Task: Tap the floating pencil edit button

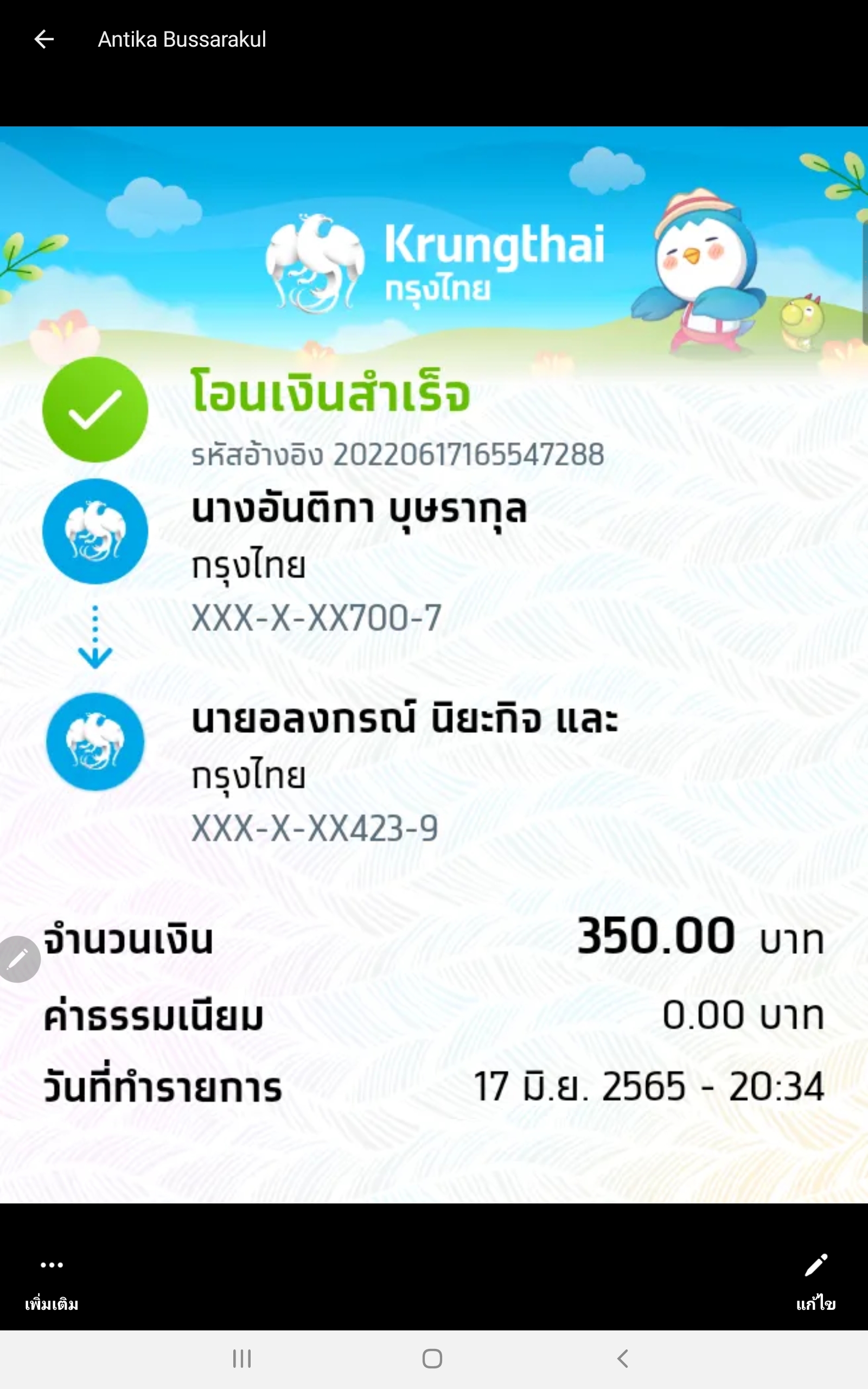Action: (x=19, y=959)
